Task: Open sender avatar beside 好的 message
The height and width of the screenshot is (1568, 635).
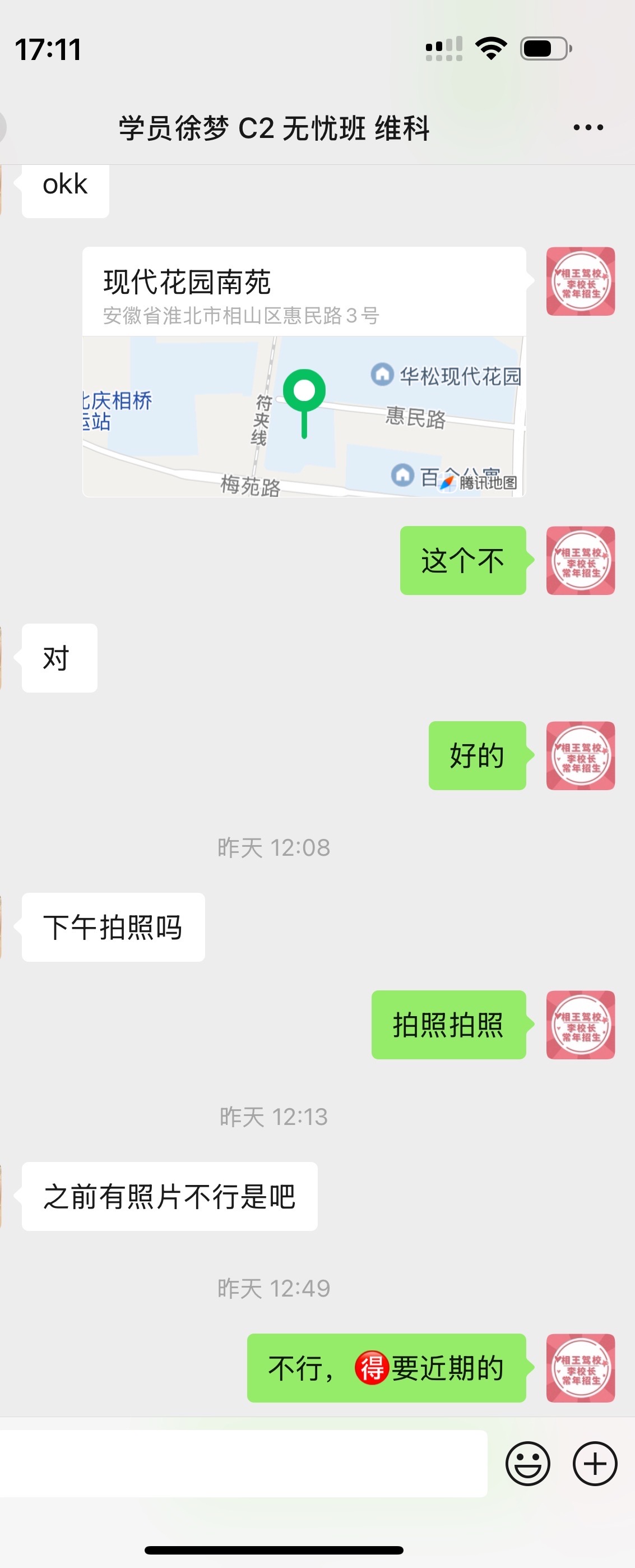Action: coord(580,756)
